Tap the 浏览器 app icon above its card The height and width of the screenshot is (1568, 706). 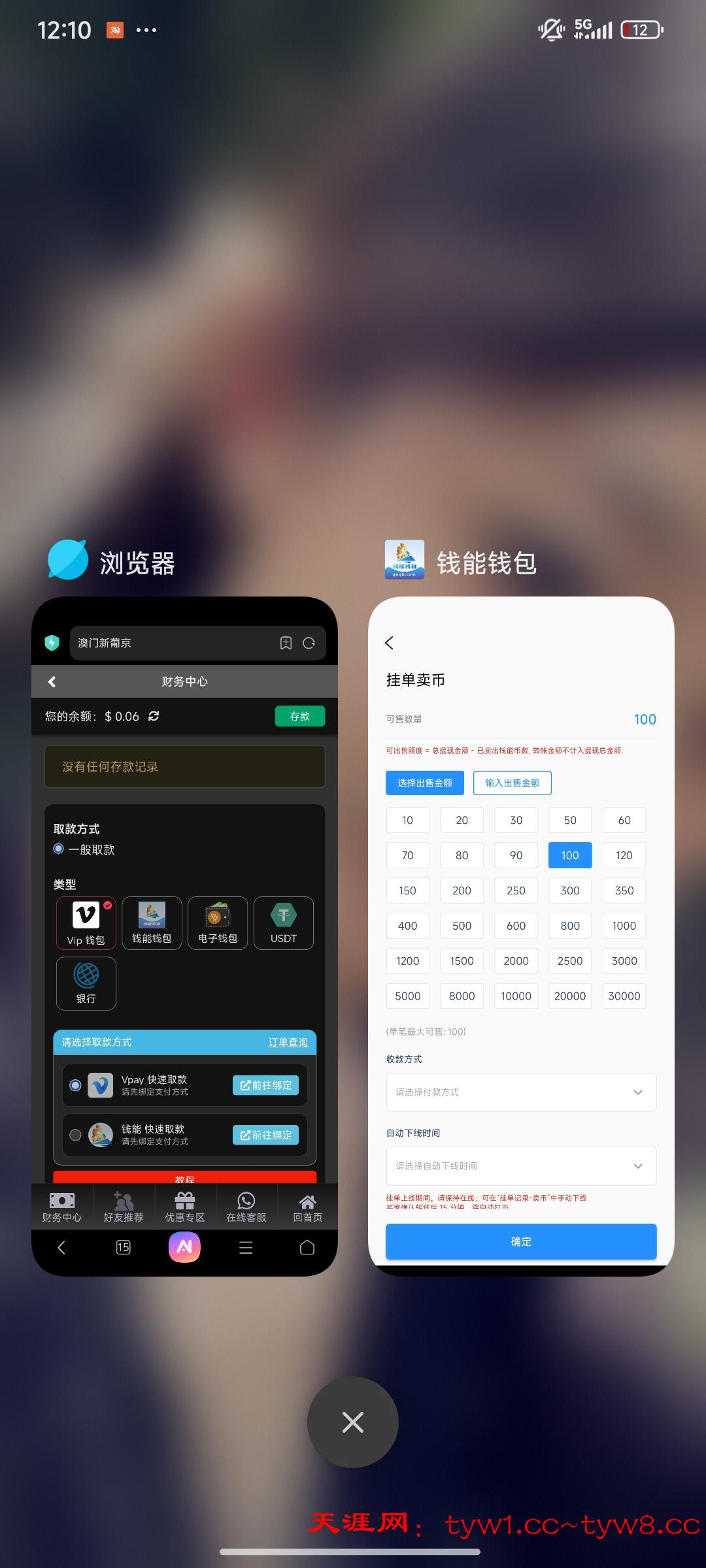[68, 560]
